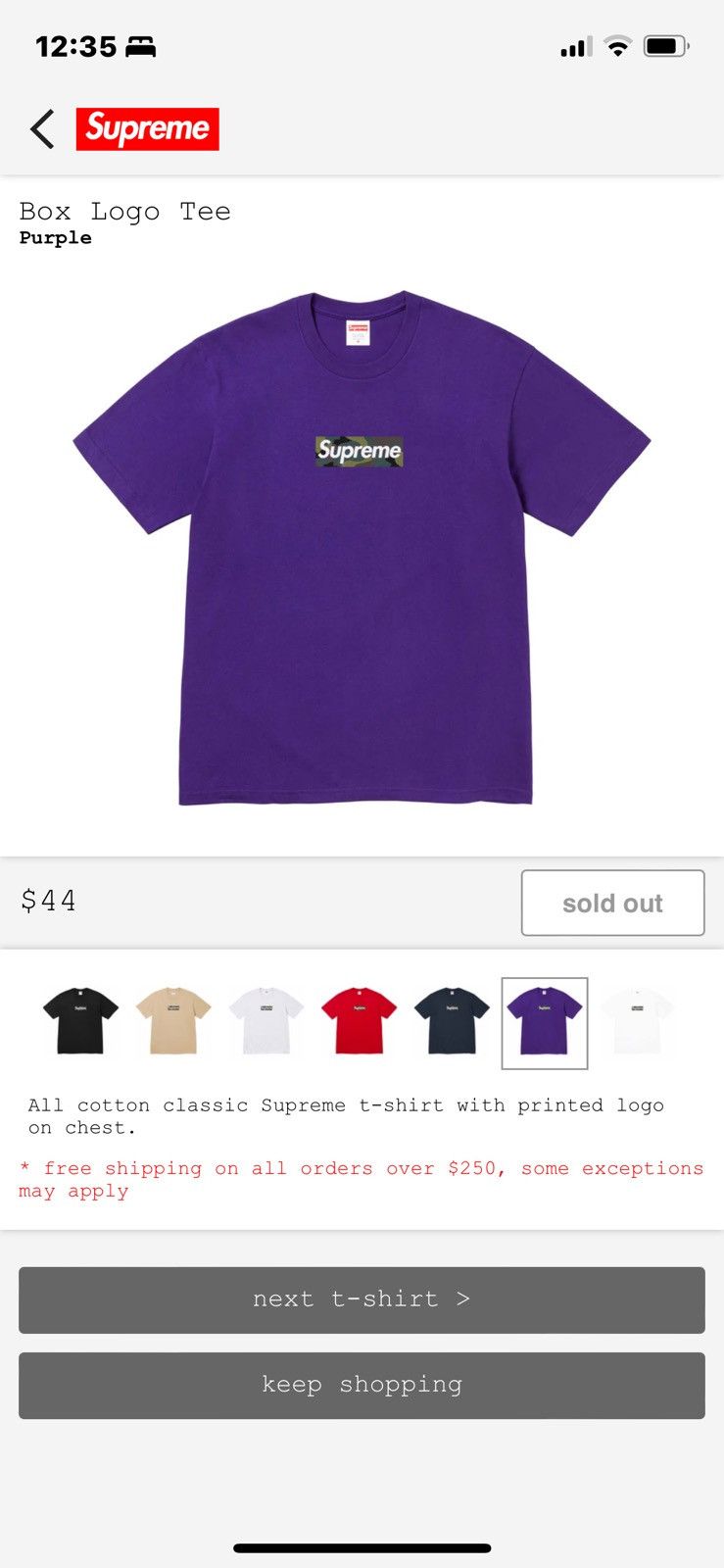Tap the sold out button
724x1568 pixels.
point(612,903)
